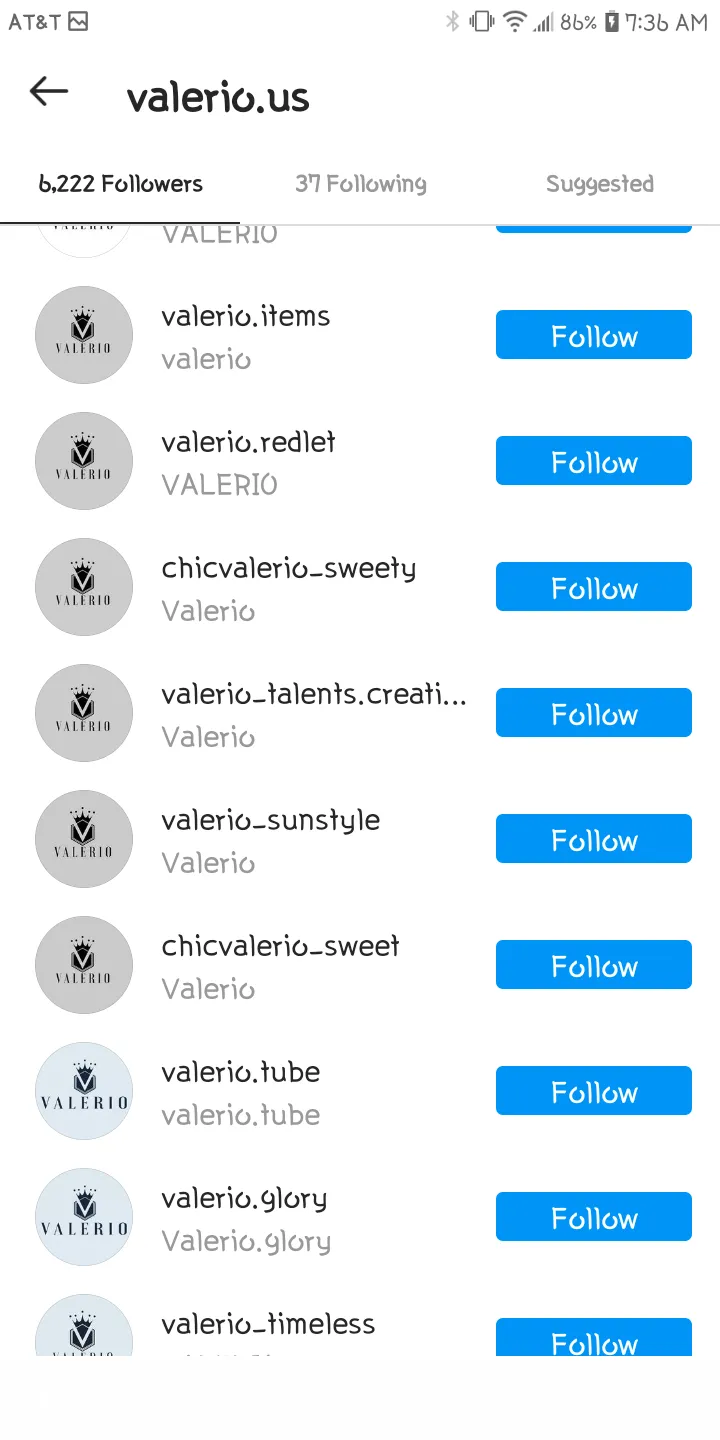Follow chicvalerio_sweety
This screenshot has width=720, height=1440.
click(594, 587)
